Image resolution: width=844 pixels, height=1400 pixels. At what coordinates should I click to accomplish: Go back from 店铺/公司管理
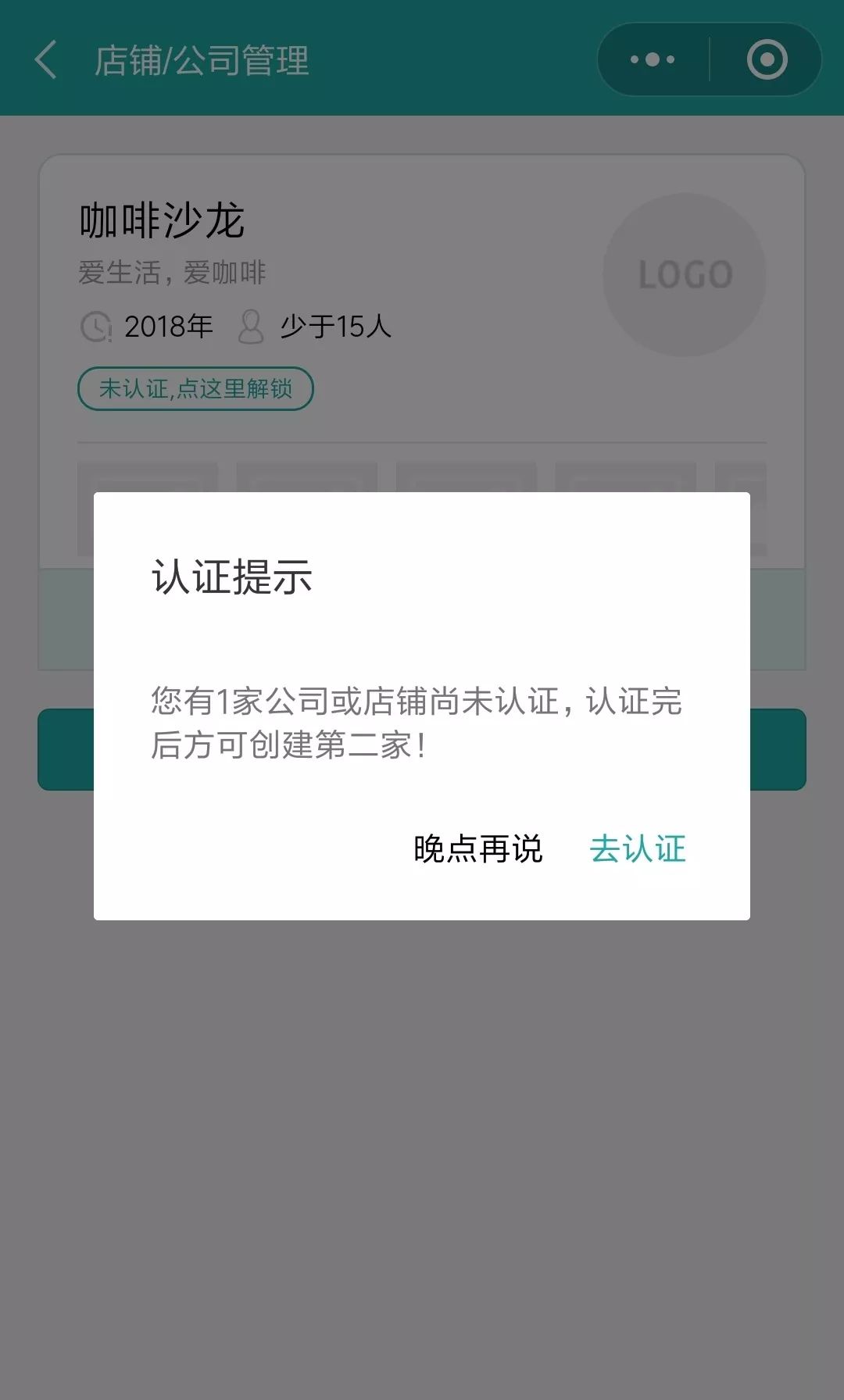tap(46, 60)
